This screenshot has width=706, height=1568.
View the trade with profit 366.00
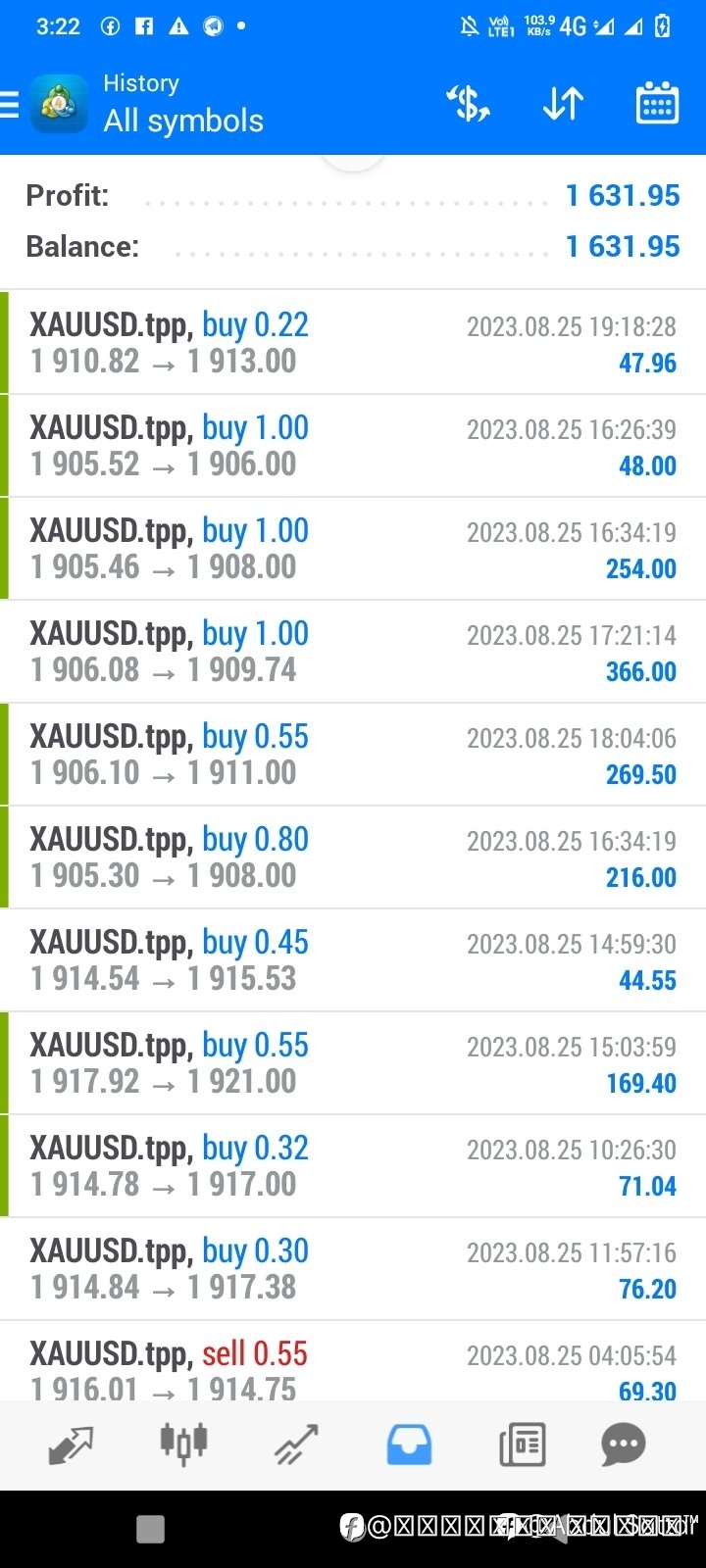353,652
